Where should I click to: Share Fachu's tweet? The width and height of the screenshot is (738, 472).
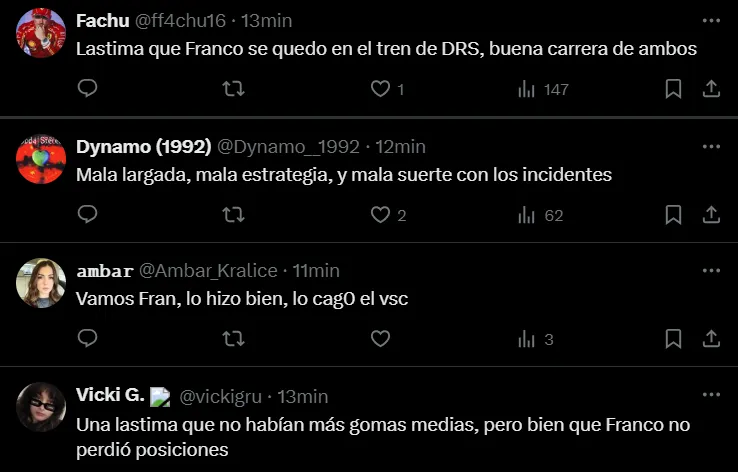(x=711, y=89)
